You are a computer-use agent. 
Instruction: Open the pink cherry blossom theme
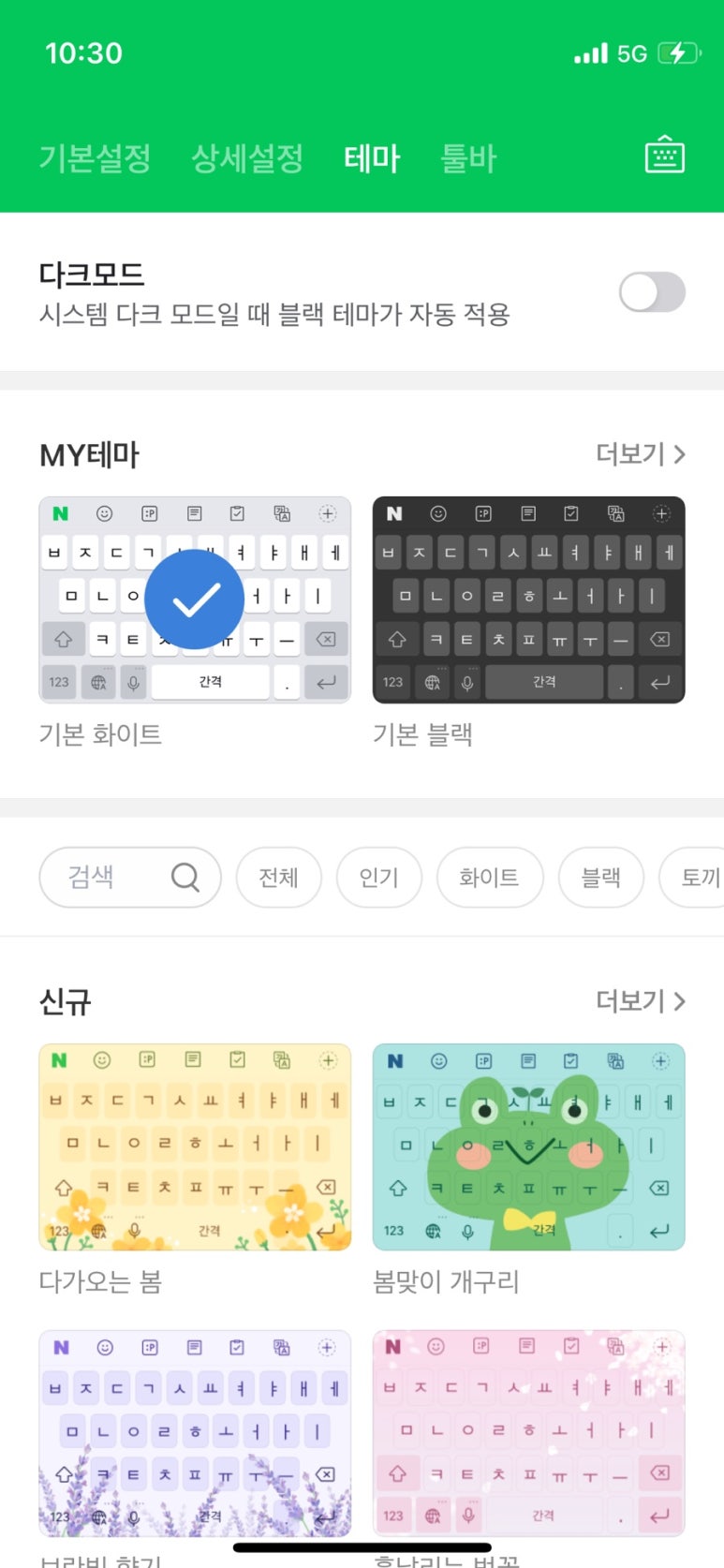coord(528,1433)
